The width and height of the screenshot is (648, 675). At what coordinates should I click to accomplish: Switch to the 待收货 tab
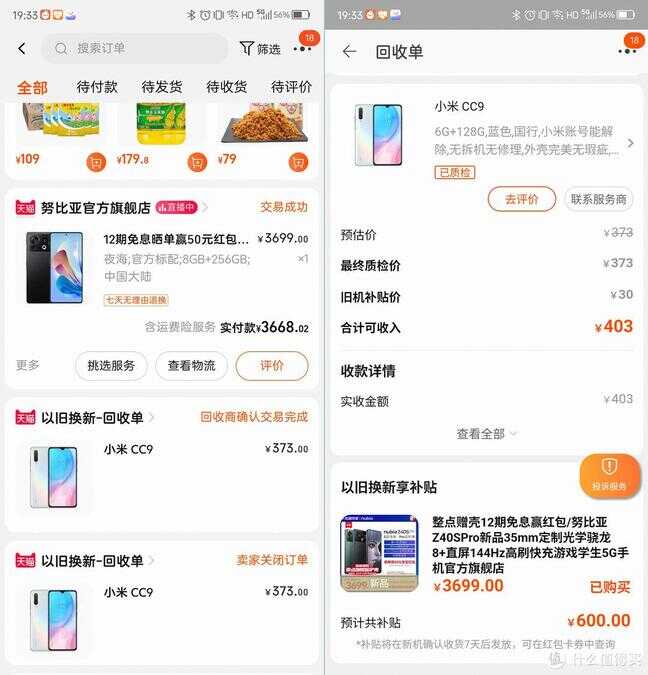click(227, 87)
